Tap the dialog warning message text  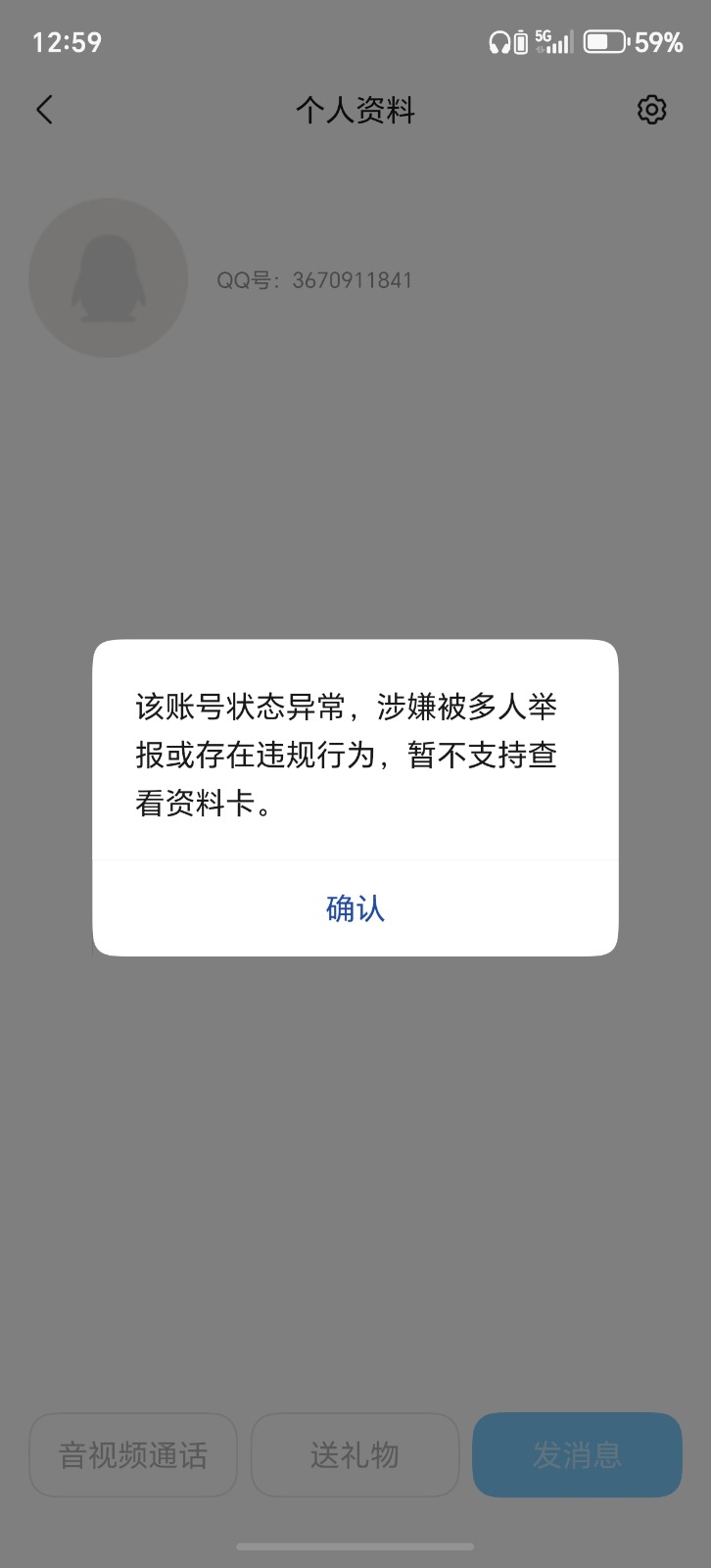point(345,756)
